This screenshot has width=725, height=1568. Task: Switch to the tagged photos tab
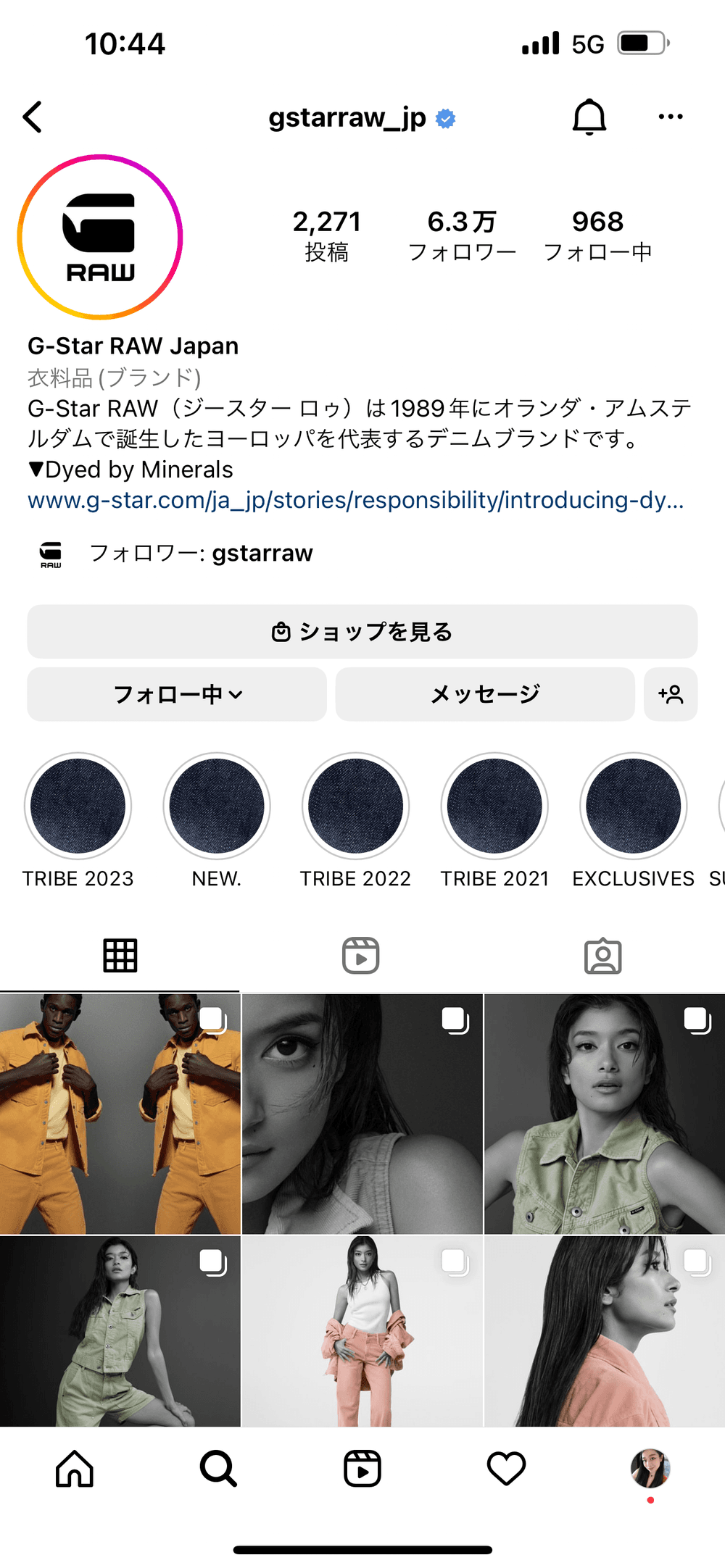click(x=603, y=956)
